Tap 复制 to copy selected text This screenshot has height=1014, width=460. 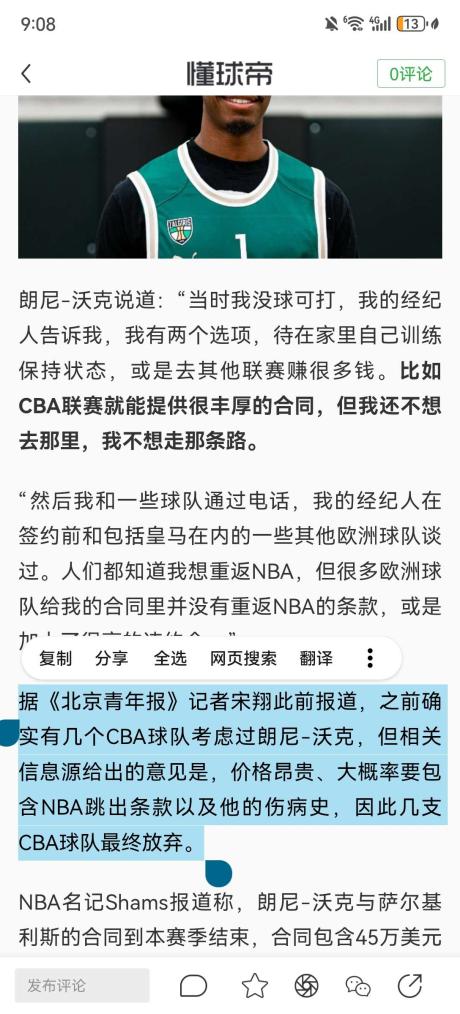pyautogui.click(x=55, y=658)
